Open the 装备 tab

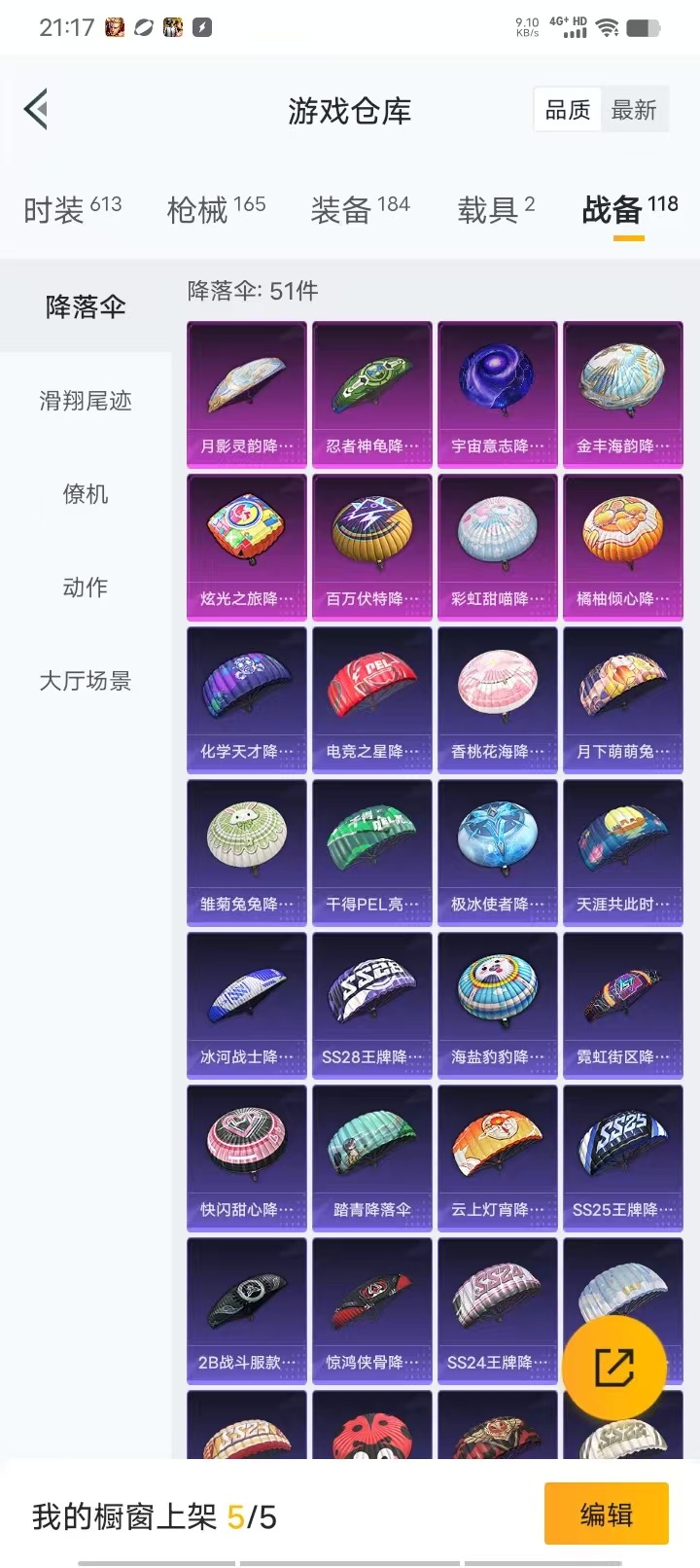(x=360, y=208)
